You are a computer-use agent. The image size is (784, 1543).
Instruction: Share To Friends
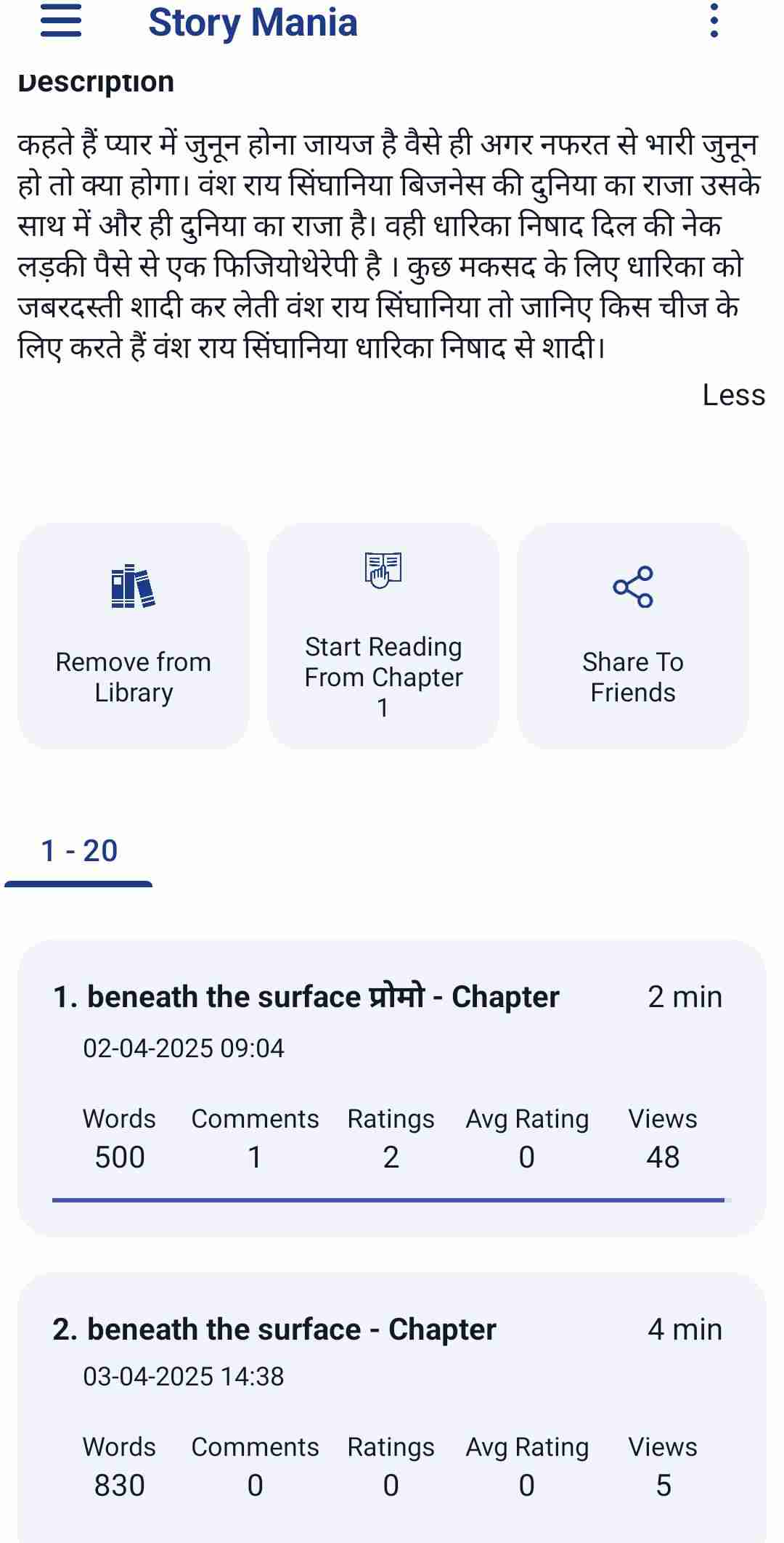tap(632, 636)
